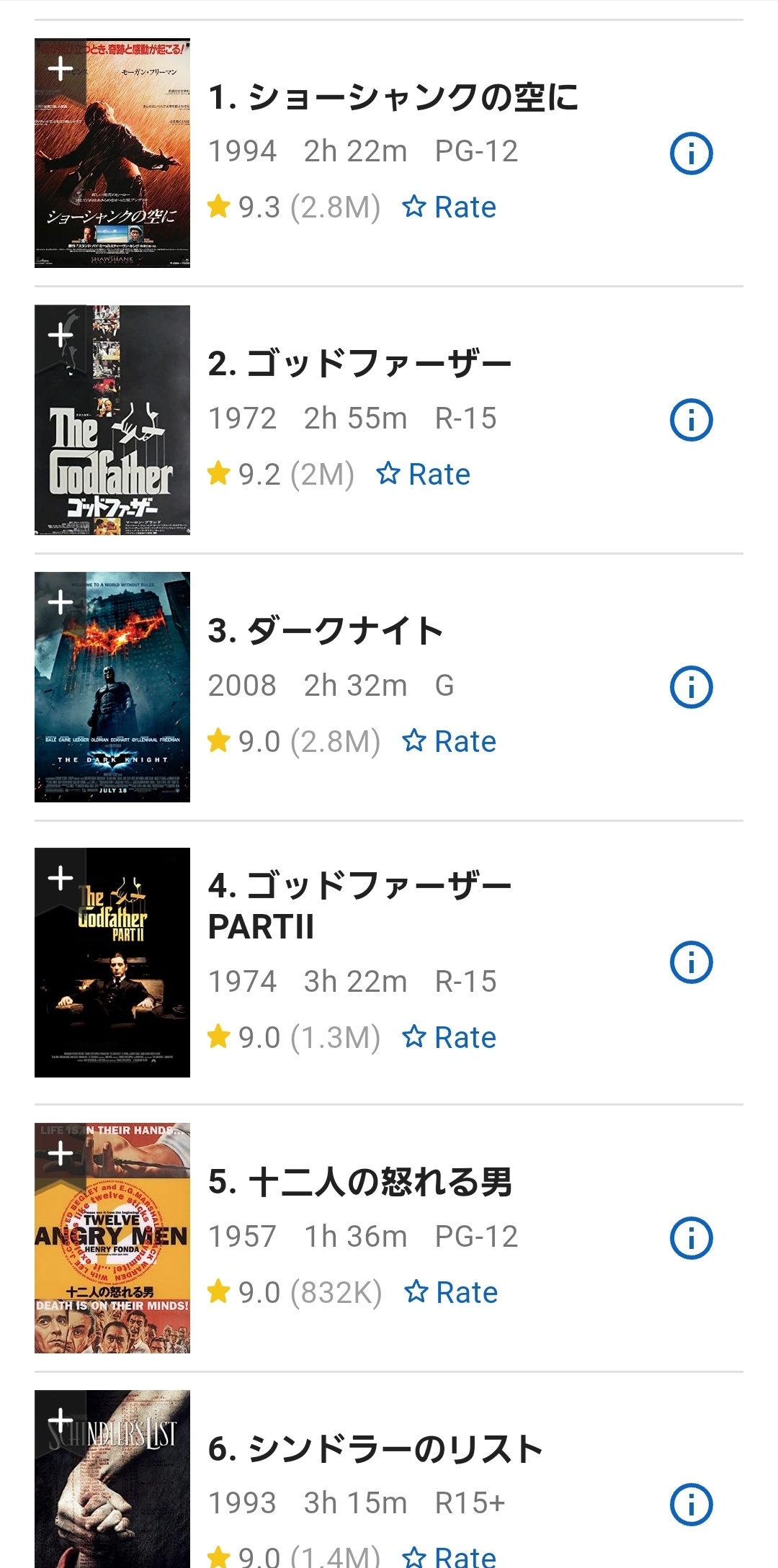Open the 3. ダークナイト title
This screenshot has height=1568, width=778.
(325, 632)
